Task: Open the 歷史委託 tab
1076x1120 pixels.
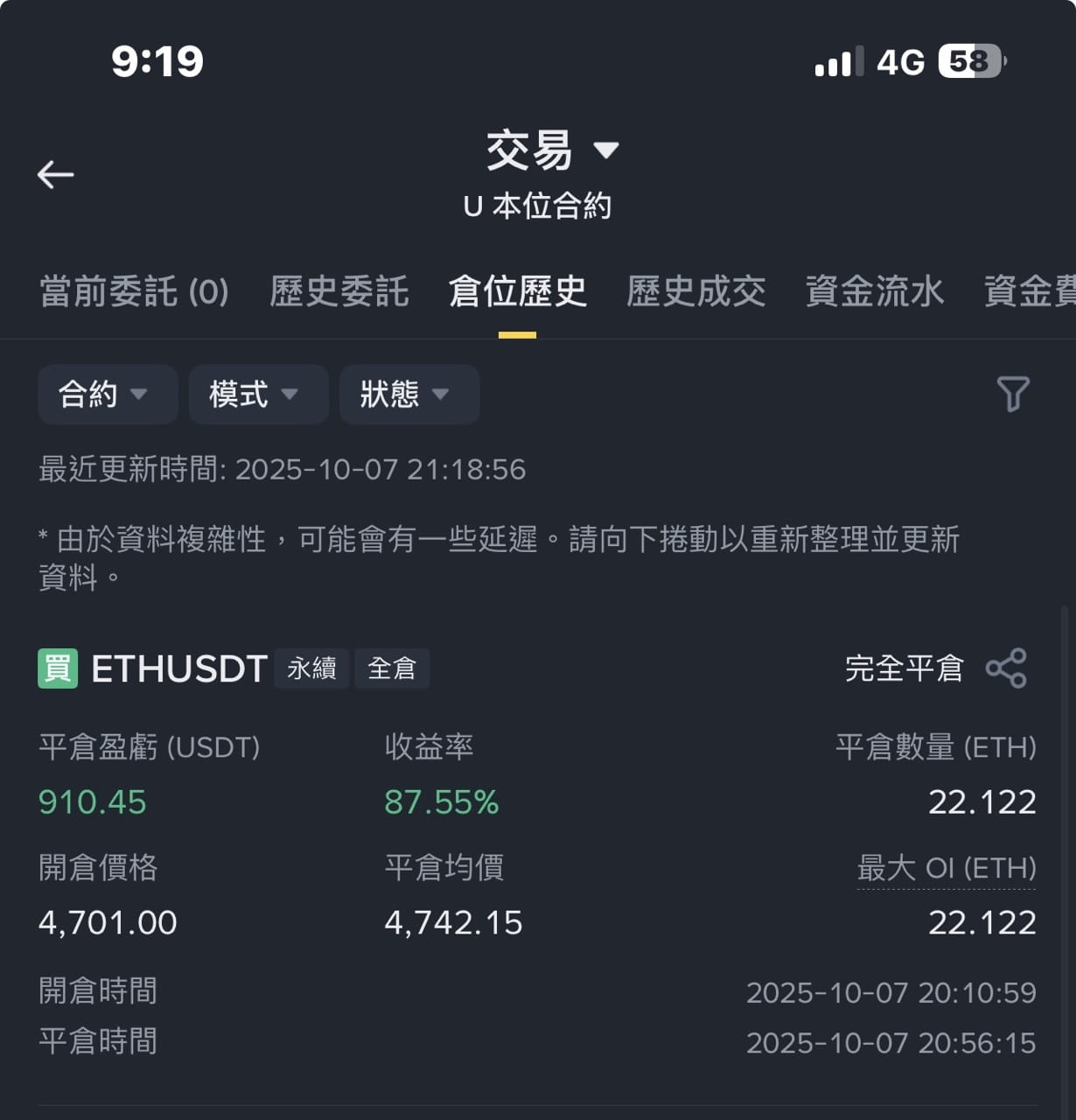Action: pos(339,291)
